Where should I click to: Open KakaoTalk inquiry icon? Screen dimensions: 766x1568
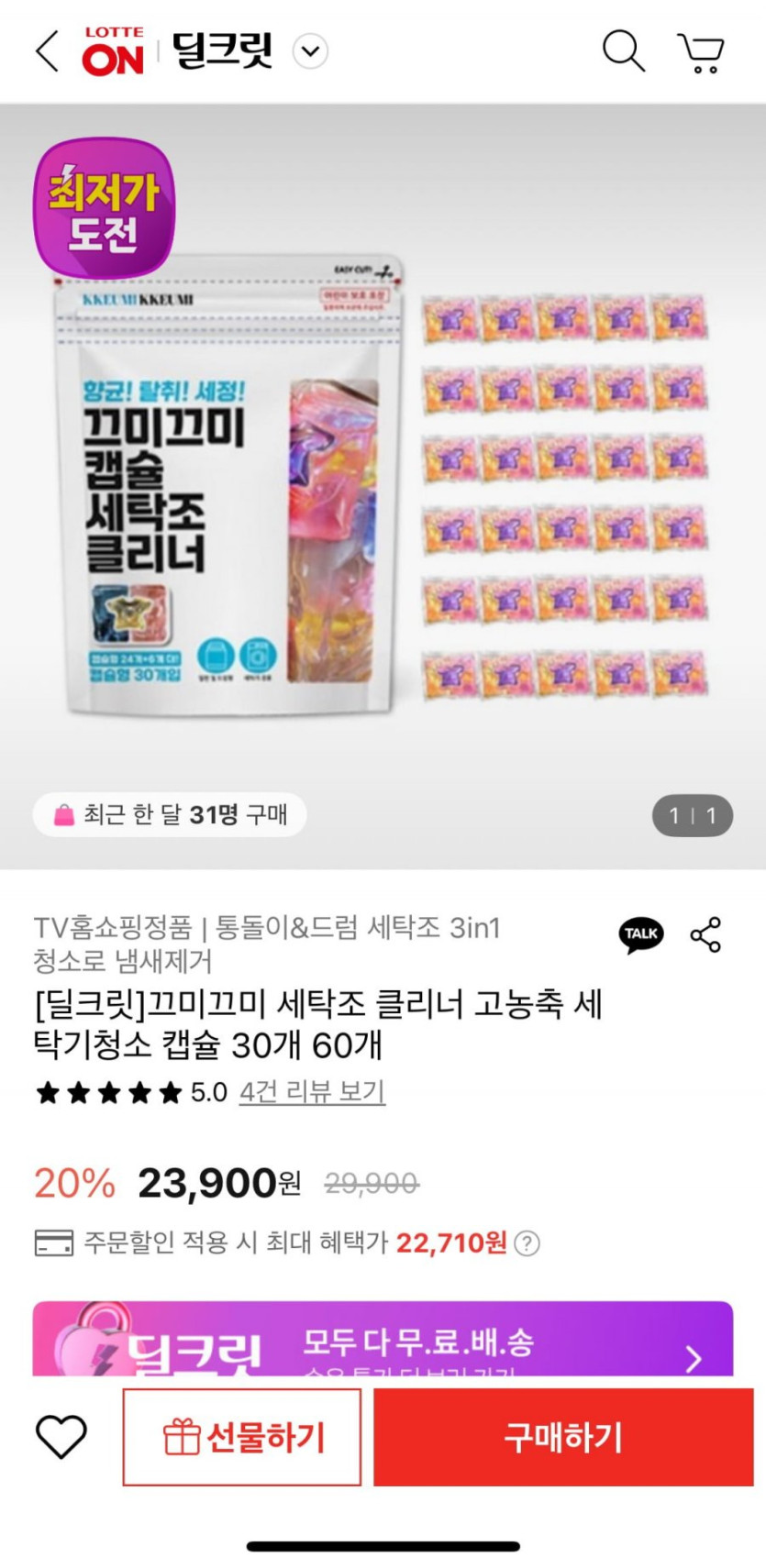click(641, 934)
